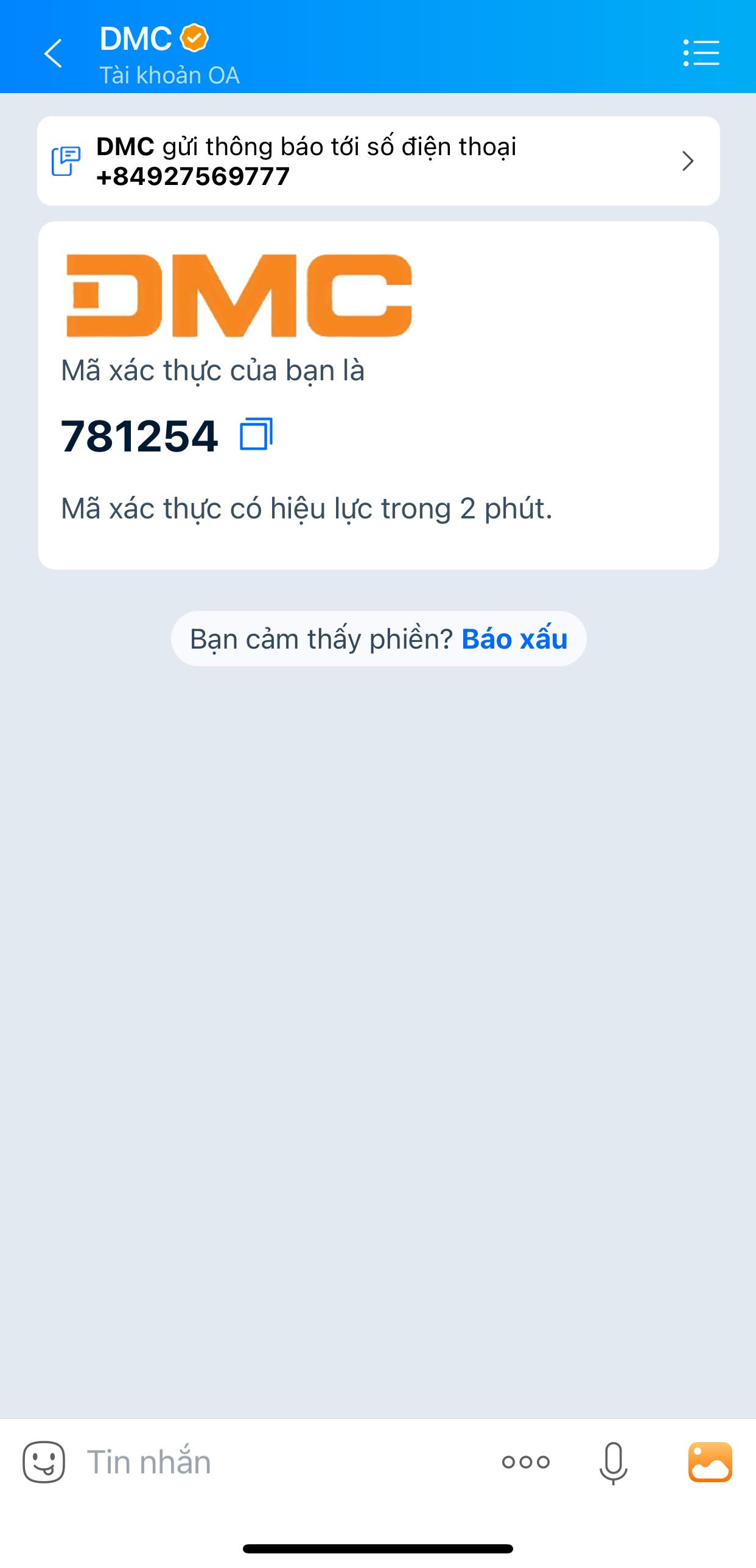The height and width of the screenshot is (1568, 756).
Task: Focus the Tin nhắn message field
Action: pos(280,1462)
